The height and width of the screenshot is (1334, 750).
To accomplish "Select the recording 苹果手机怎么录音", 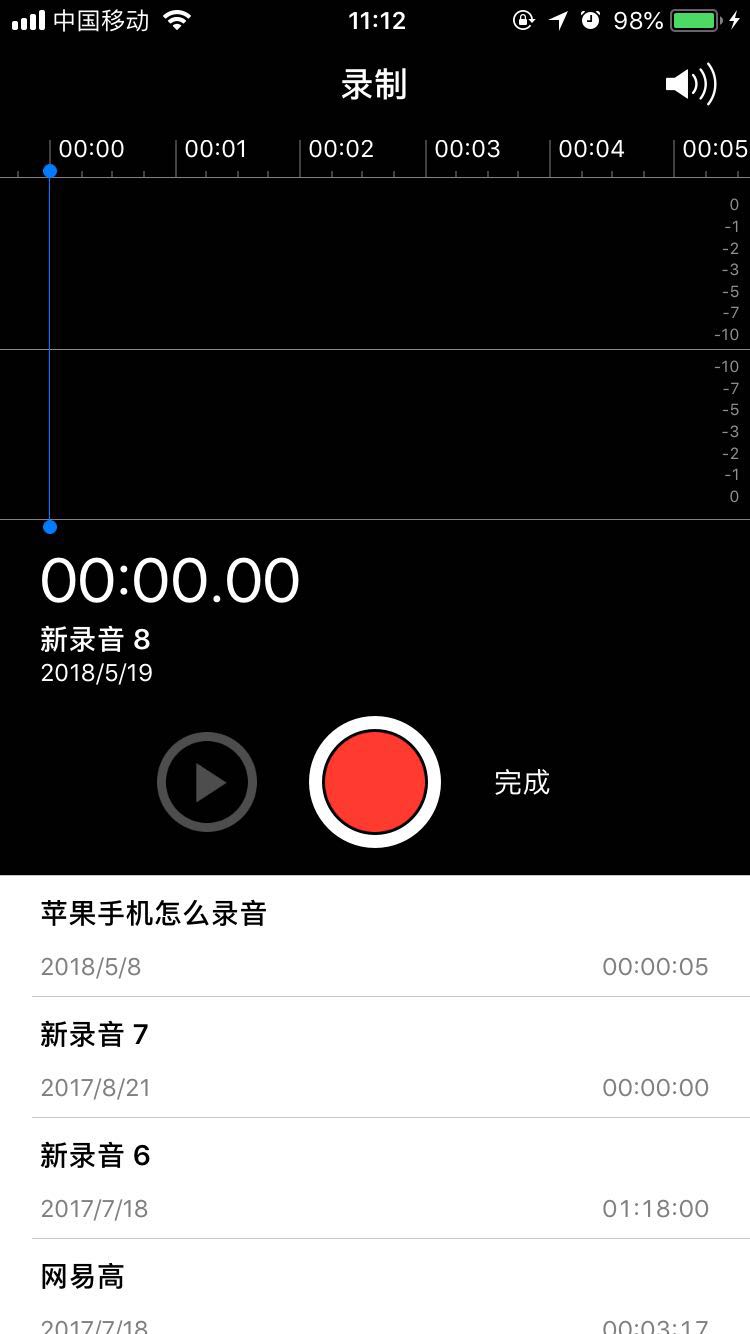I will point(375,935).
